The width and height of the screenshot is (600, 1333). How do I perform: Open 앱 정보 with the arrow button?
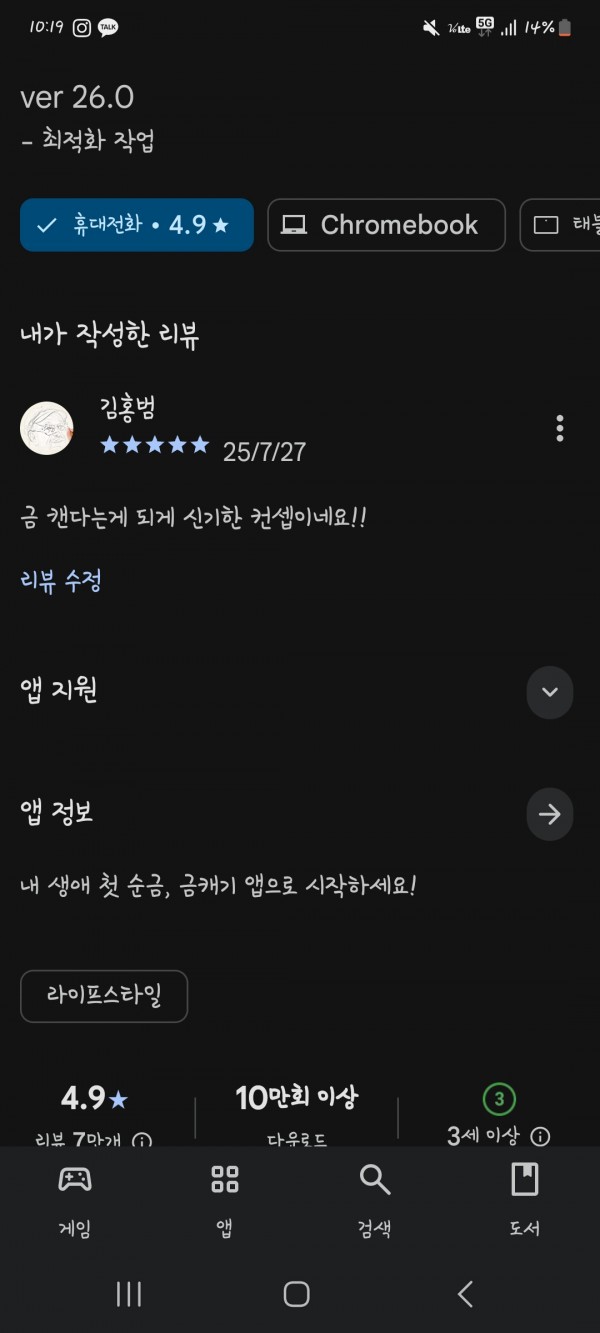tap(550, 814)
